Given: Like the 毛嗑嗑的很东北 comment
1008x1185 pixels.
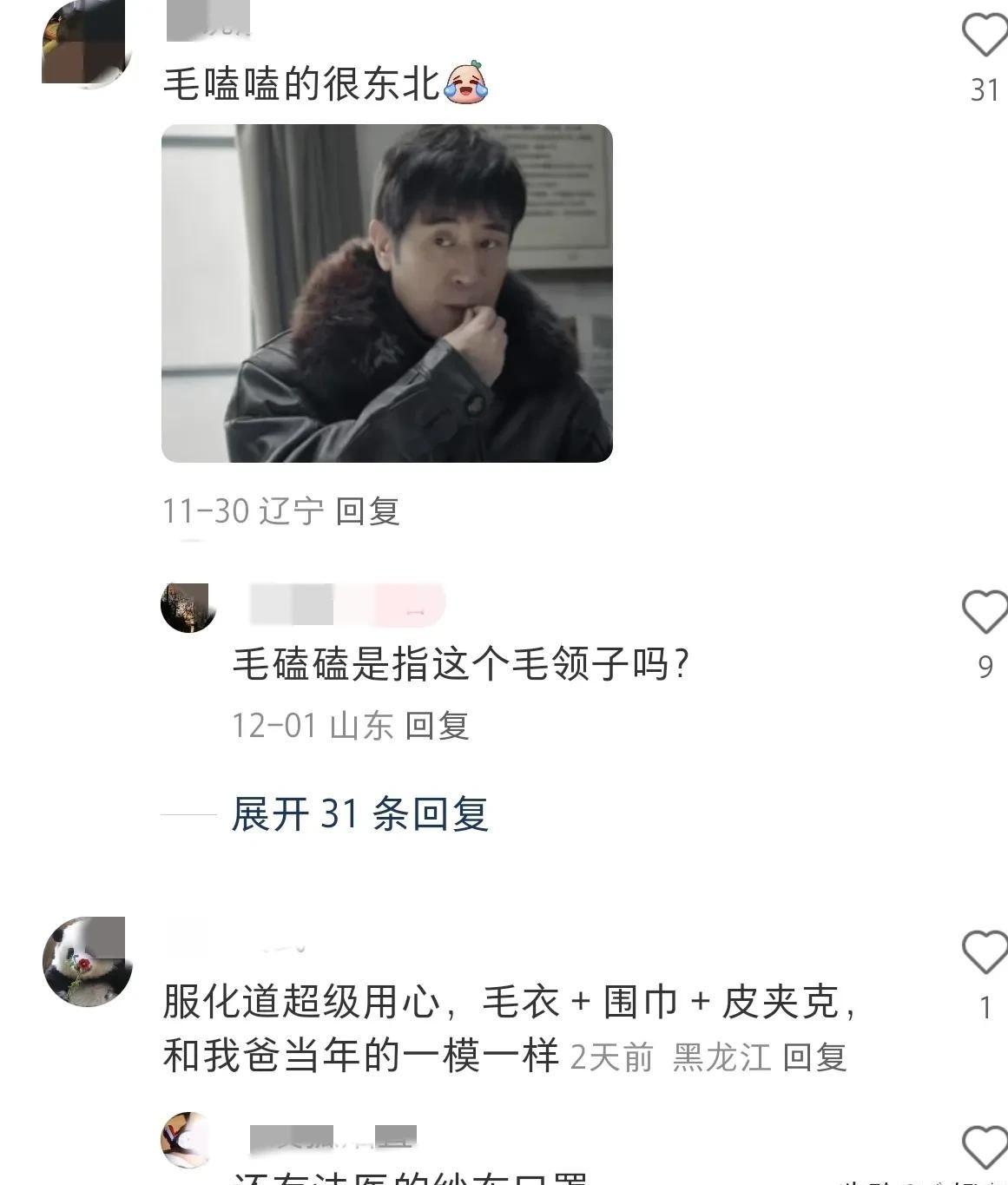Looking at the screenshot, I should (985, 36).
